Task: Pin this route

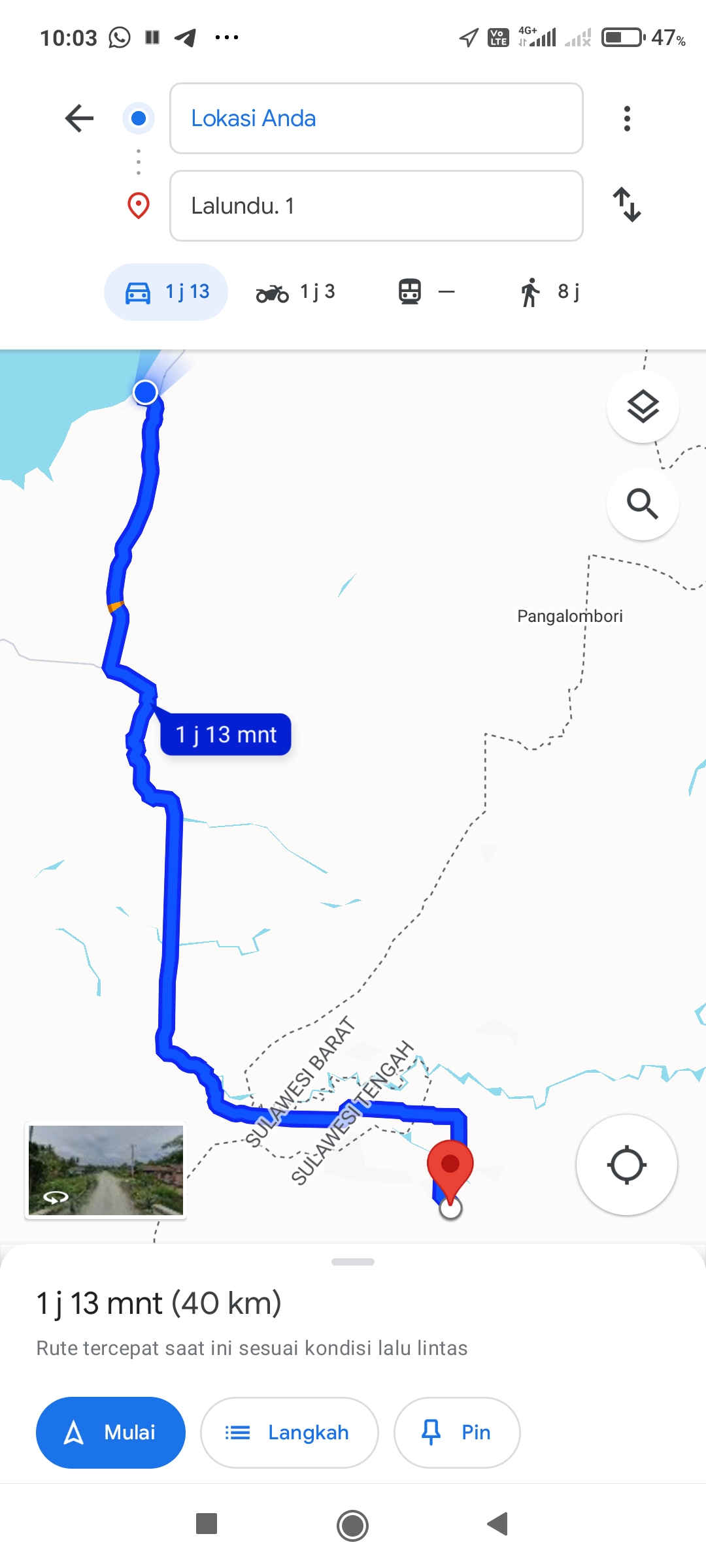Action: 456,1433
